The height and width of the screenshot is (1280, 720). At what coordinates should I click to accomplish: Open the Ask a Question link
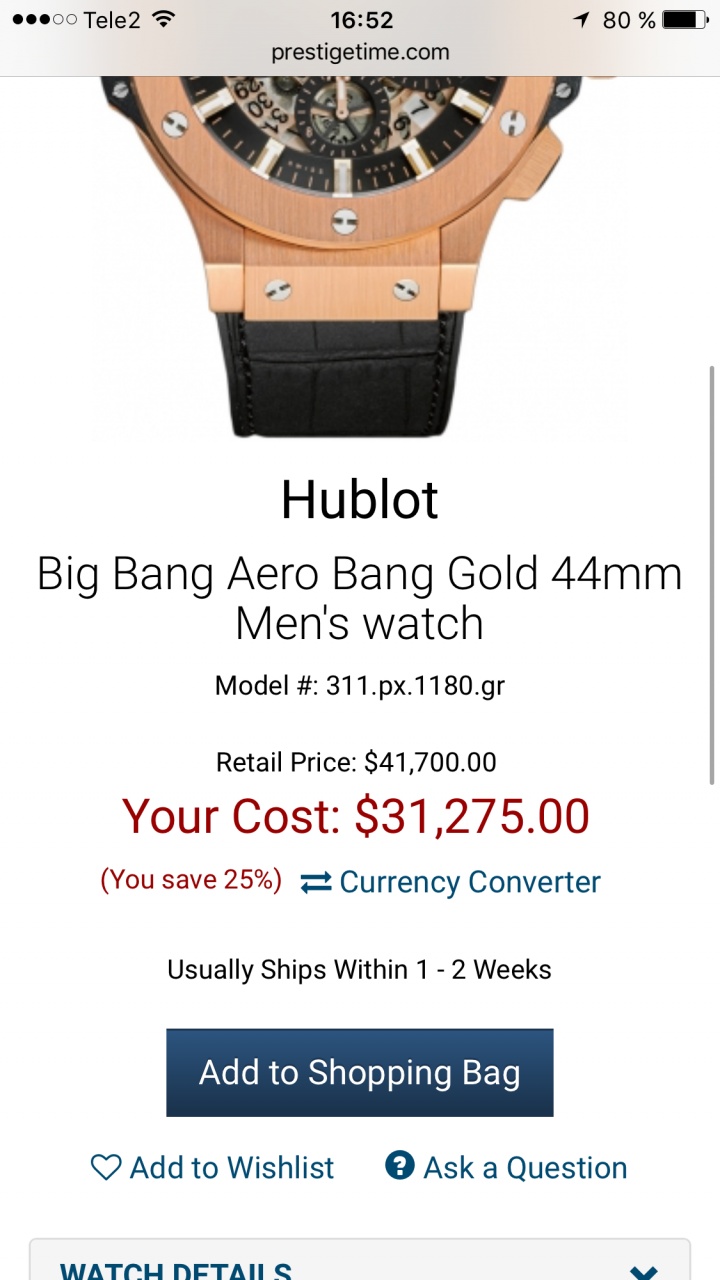coord(506,1167)
